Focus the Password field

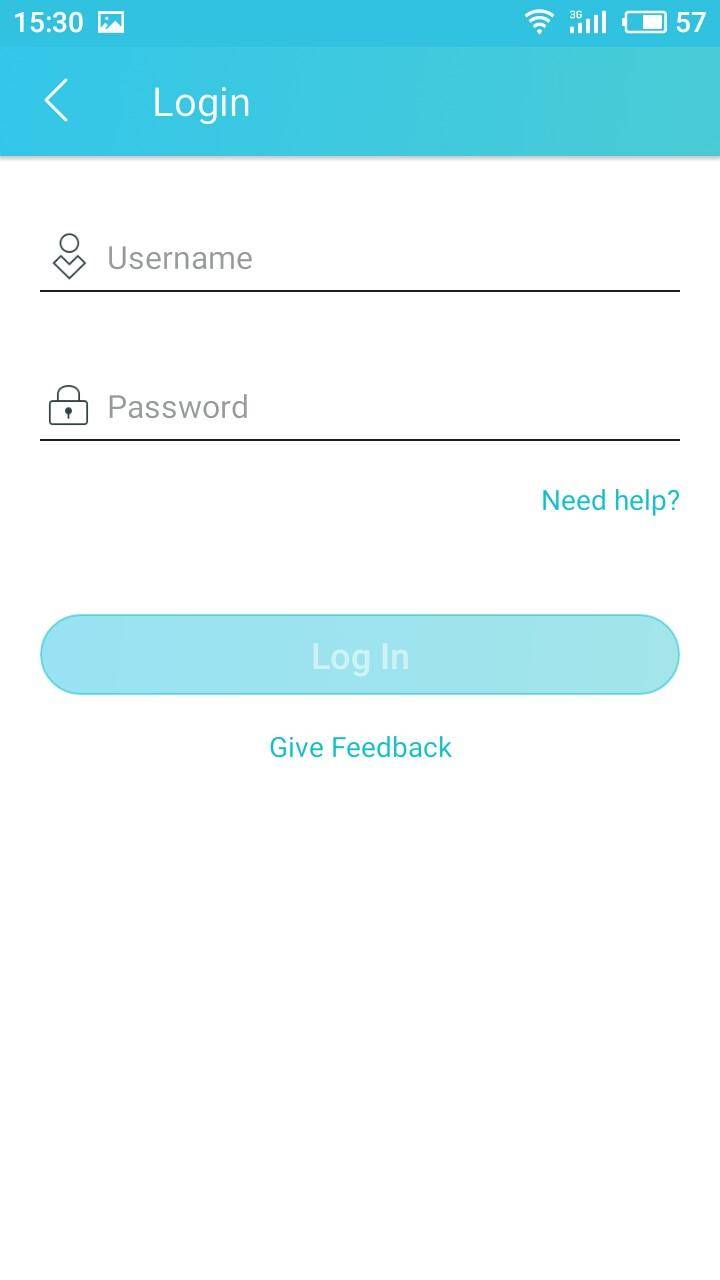(360, 407)
